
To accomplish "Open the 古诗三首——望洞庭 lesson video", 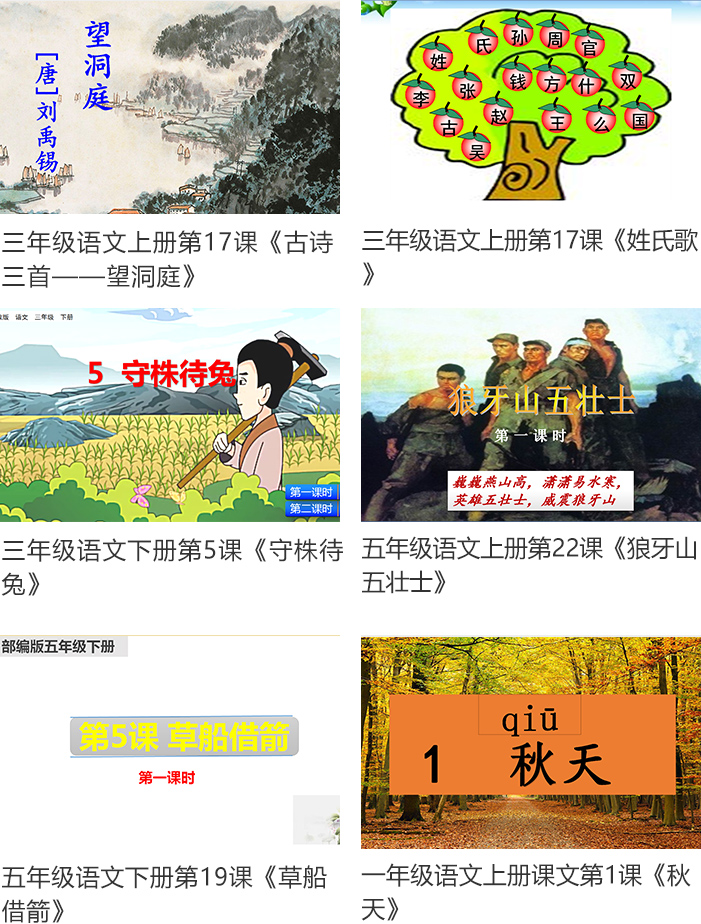I will pyautogui.click(x=170, y=107).
